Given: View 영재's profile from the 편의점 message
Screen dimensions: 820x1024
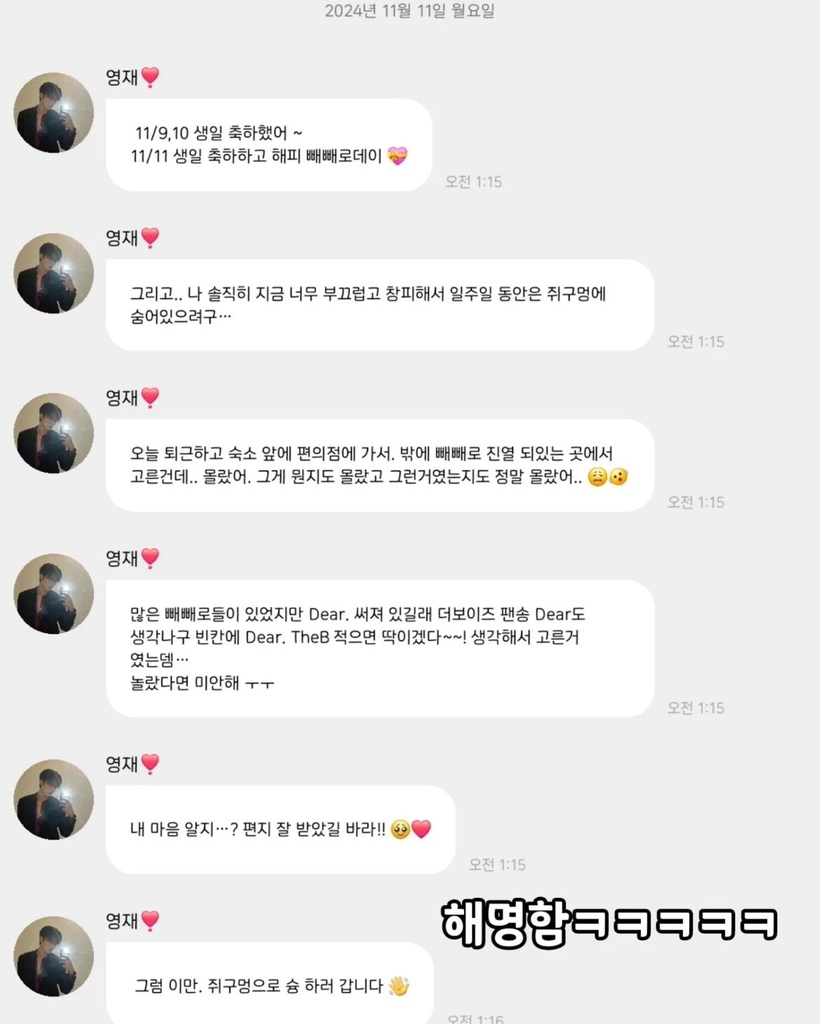Looking at the screenshot, I should [x=54, y=434].
